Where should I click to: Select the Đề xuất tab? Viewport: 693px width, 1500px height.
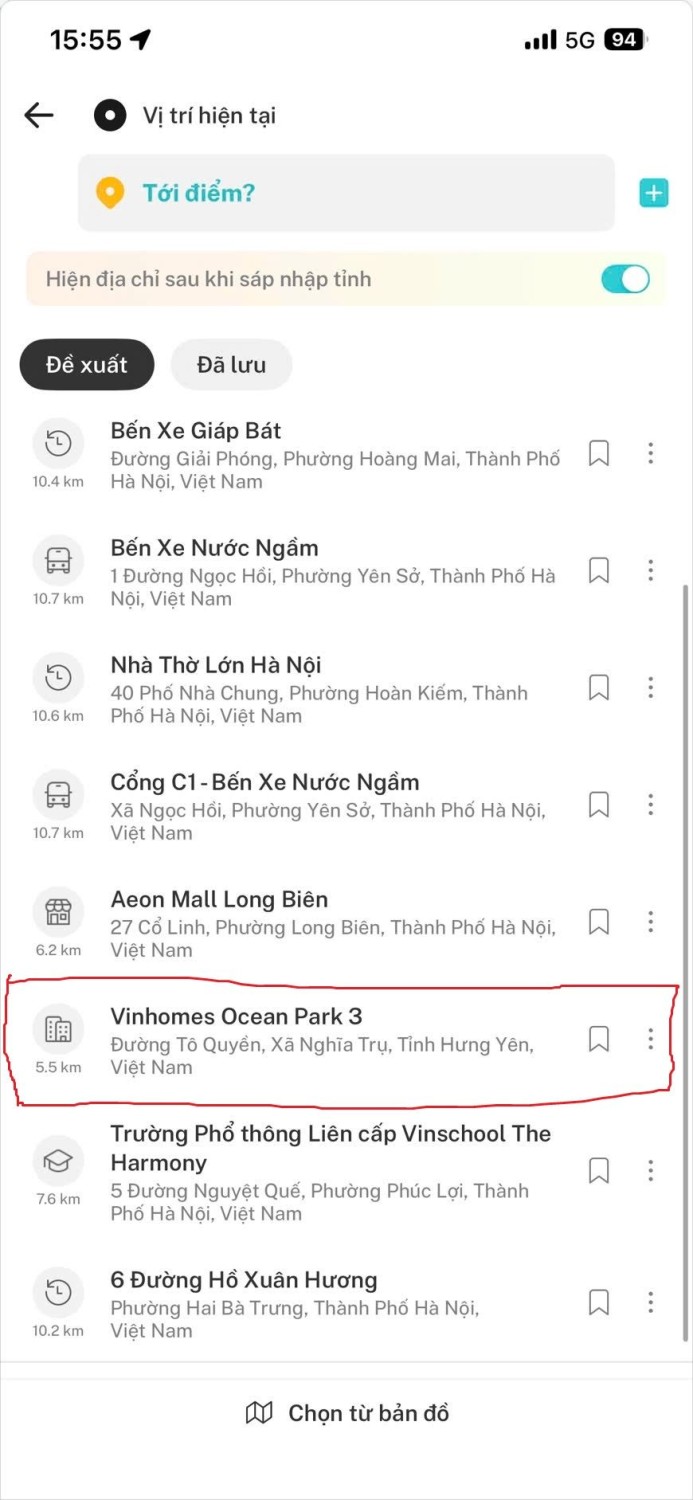pyautogui.click(x=87, y=365)
